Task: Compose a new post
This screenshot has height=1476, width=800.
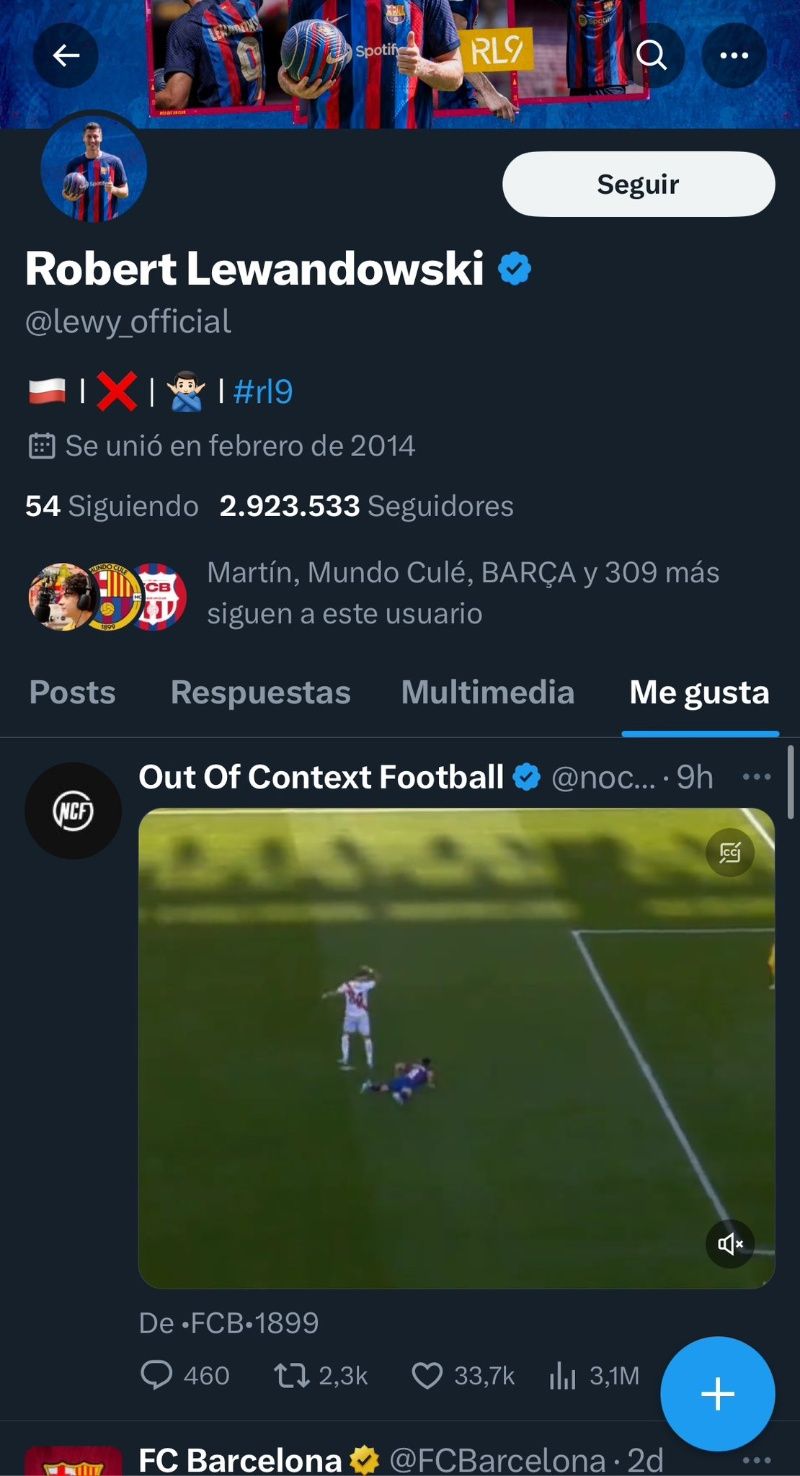Action: pyautogui.click(x=717, y=1394)
